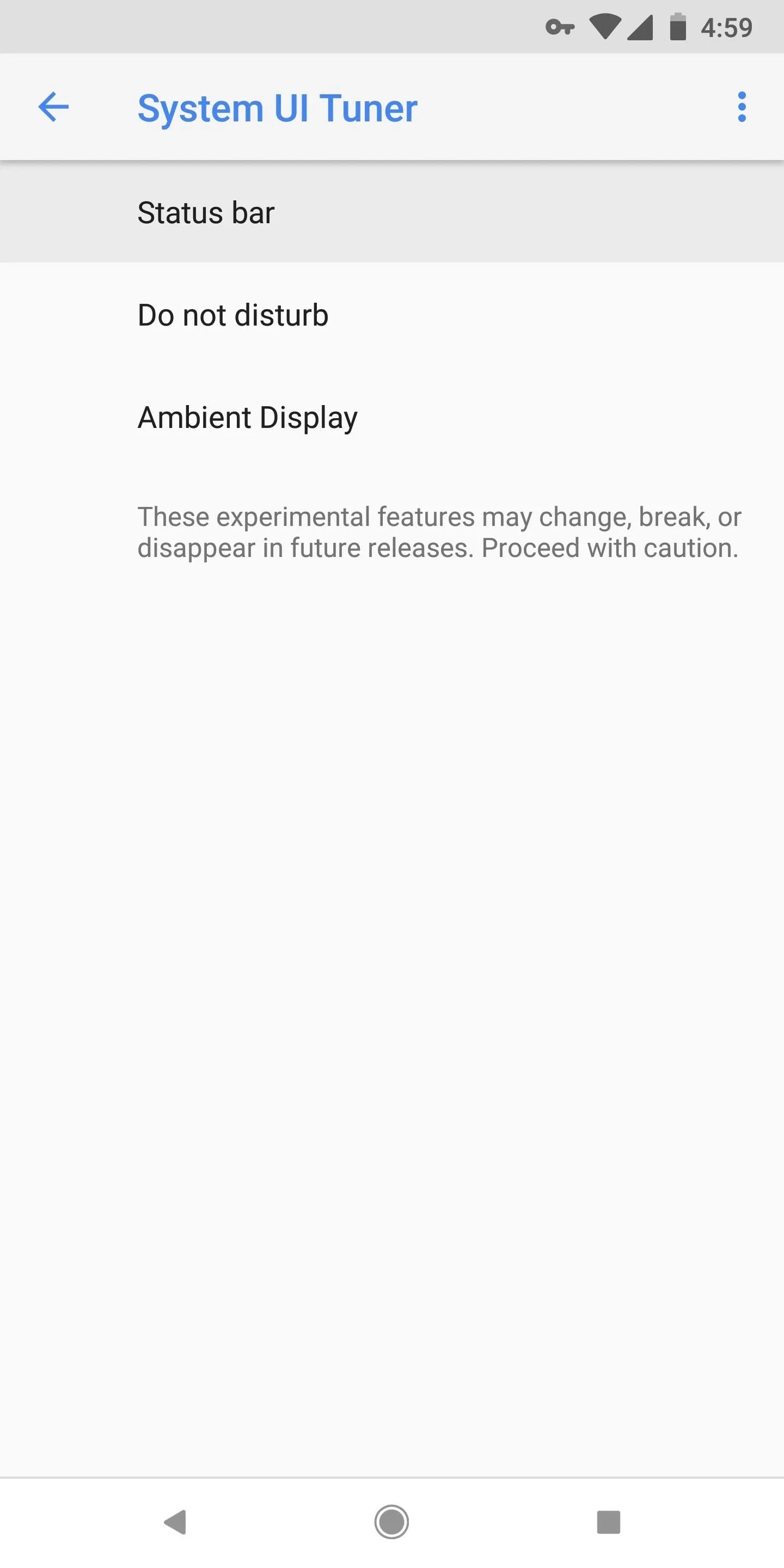Select Ambient Display
This screenshot has height=1568, width=784.
(x=392, y=417)
